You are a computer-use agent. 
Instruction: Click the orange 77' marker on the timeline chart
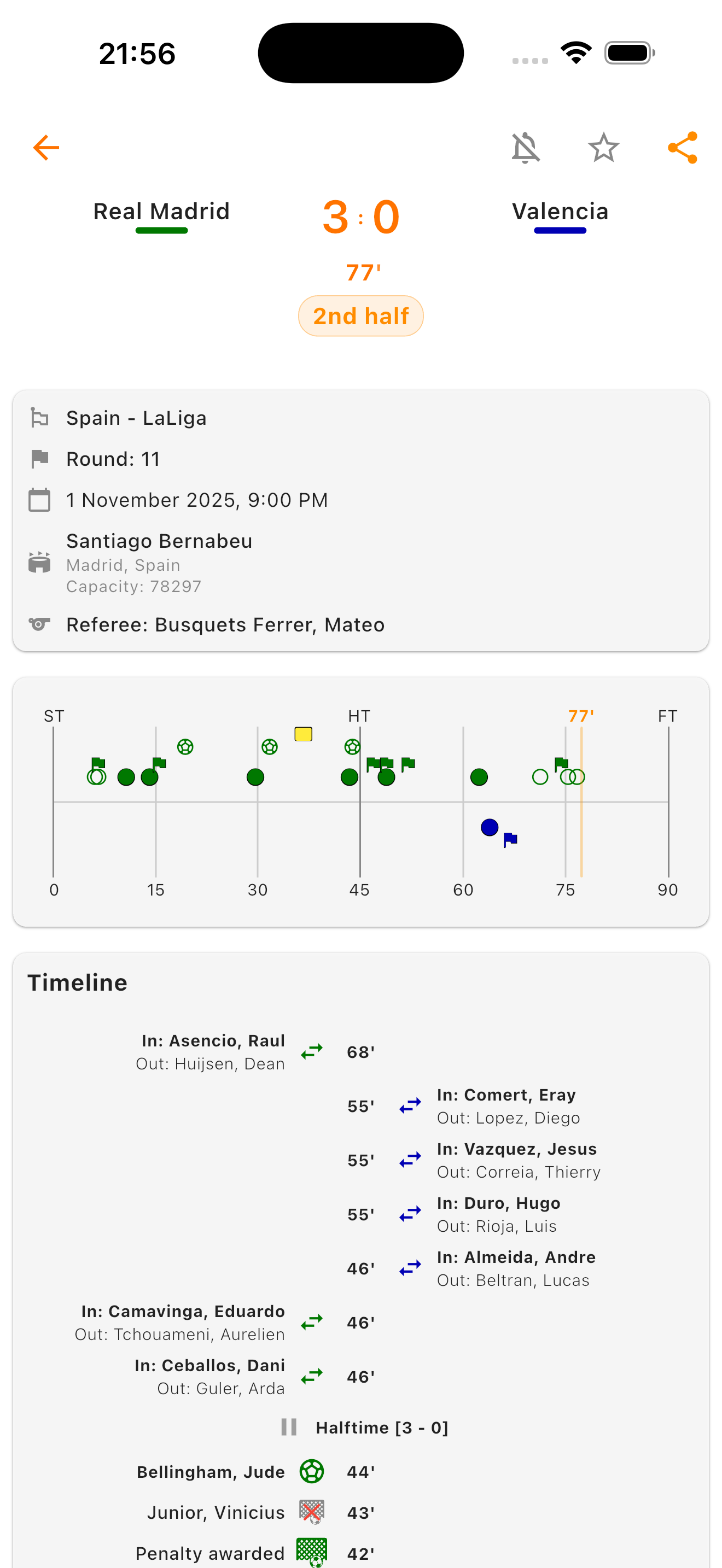(x=581, y=716)
